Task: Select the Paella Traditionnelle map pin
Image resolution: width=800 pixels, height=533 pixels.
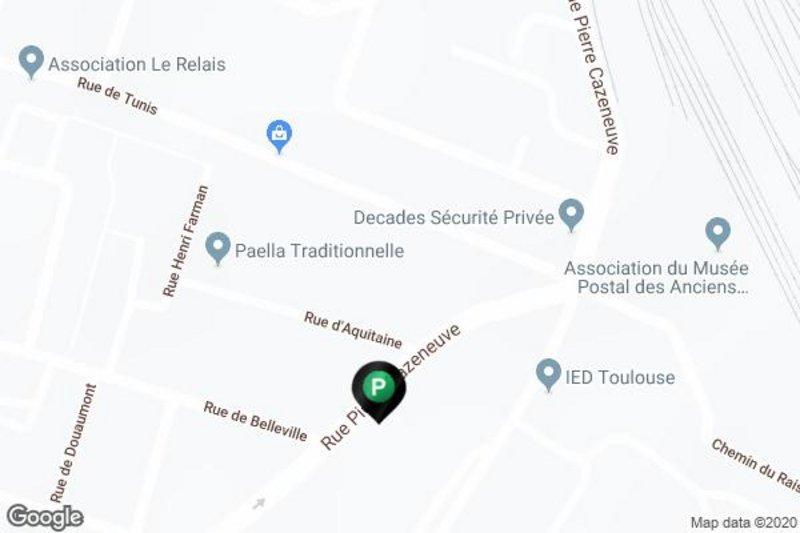Action: (217, 247)
